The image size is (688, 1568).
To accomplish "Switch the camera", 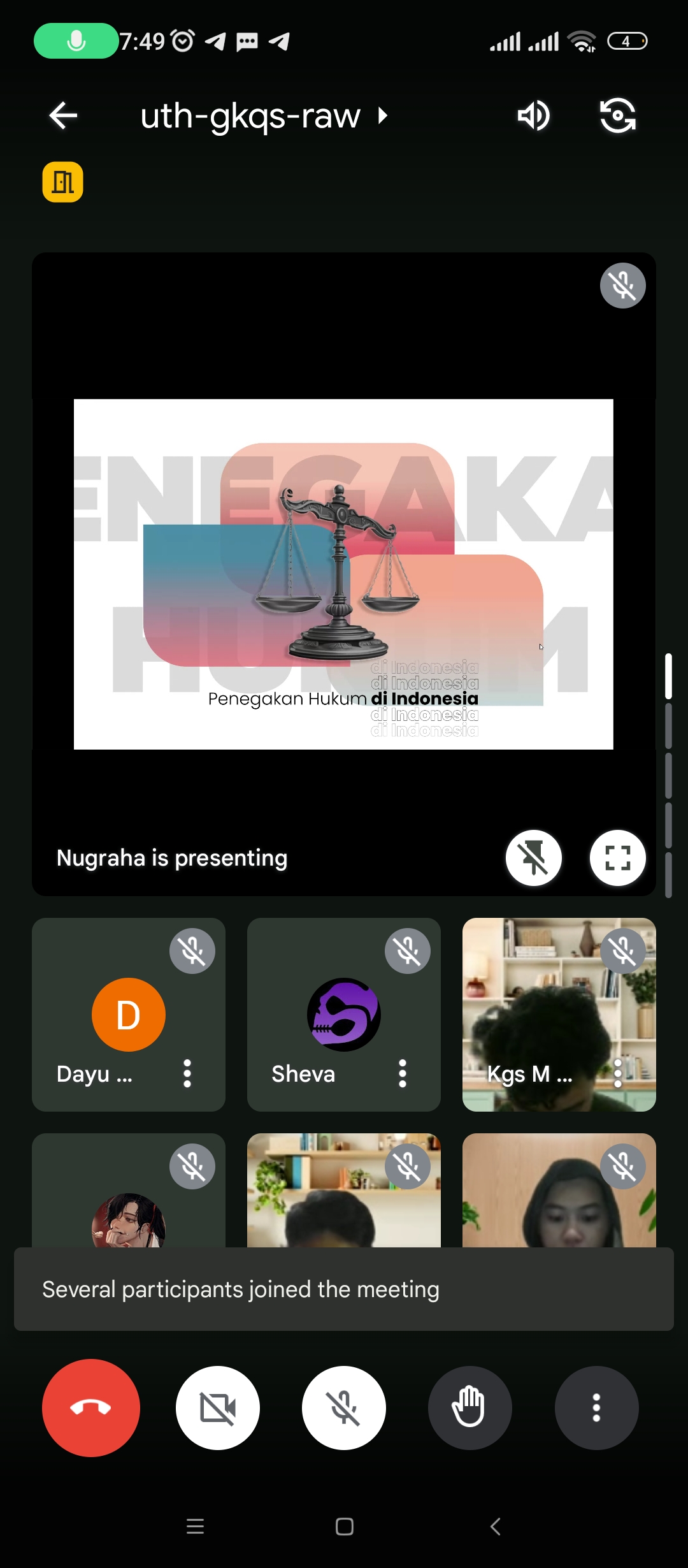I will tap(617, 115).
